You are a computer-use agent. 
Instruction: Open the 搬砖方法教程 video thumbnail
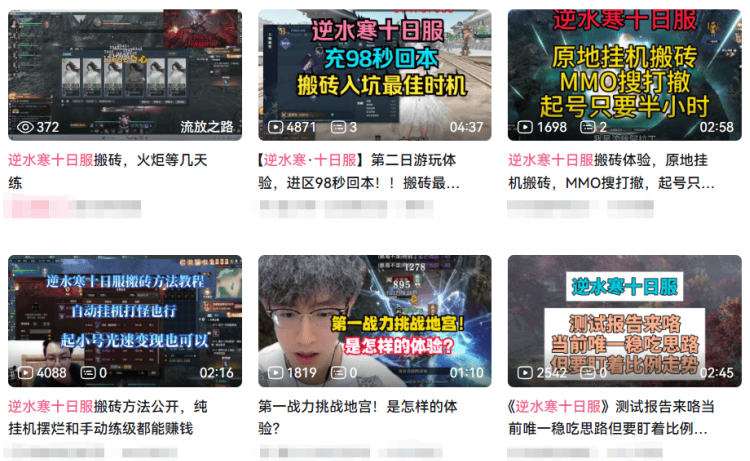point(125,320)
